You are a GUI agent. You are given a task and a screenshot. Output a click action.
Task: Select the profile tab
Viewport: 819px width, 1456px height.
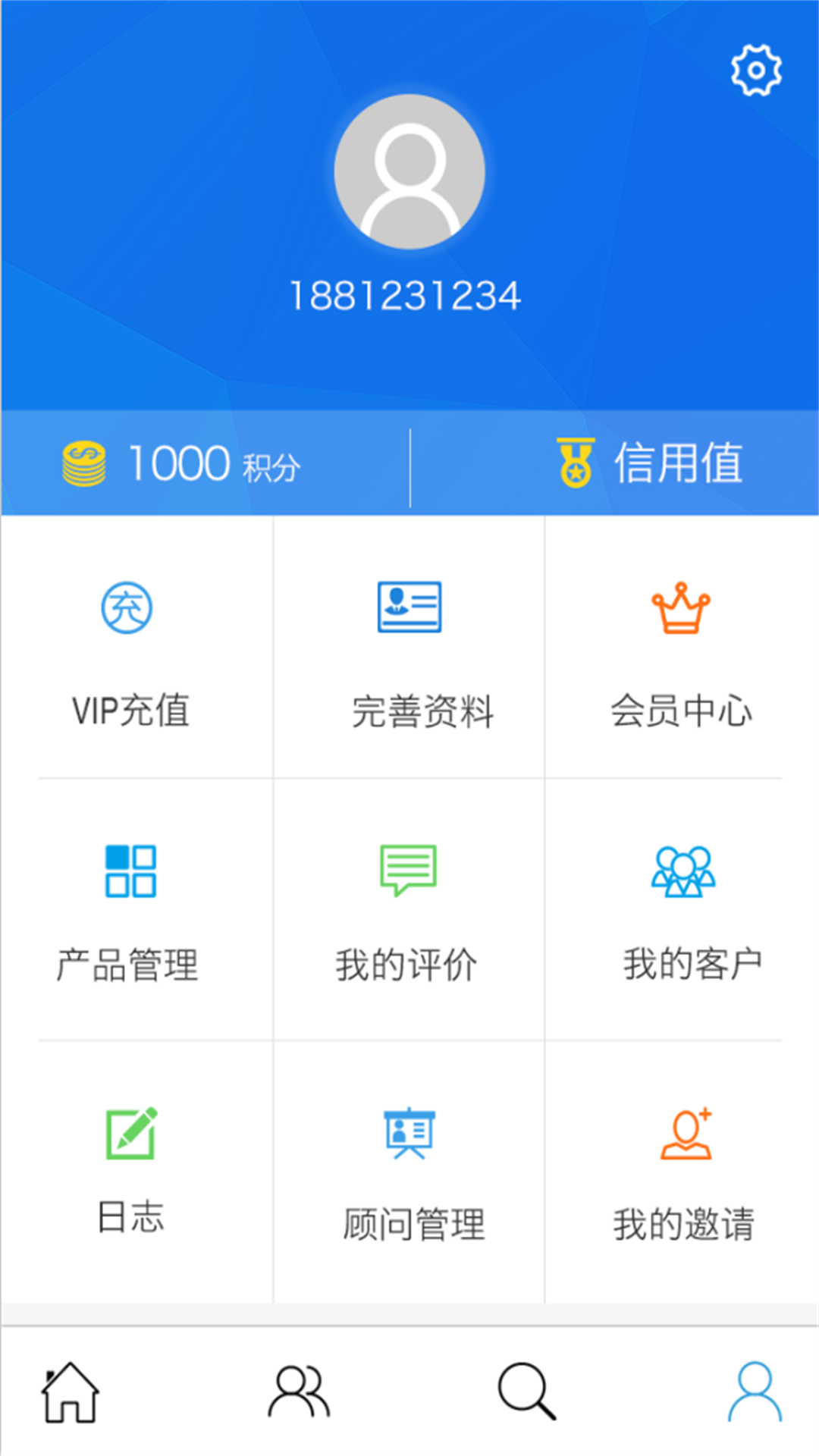[755, 1392]
